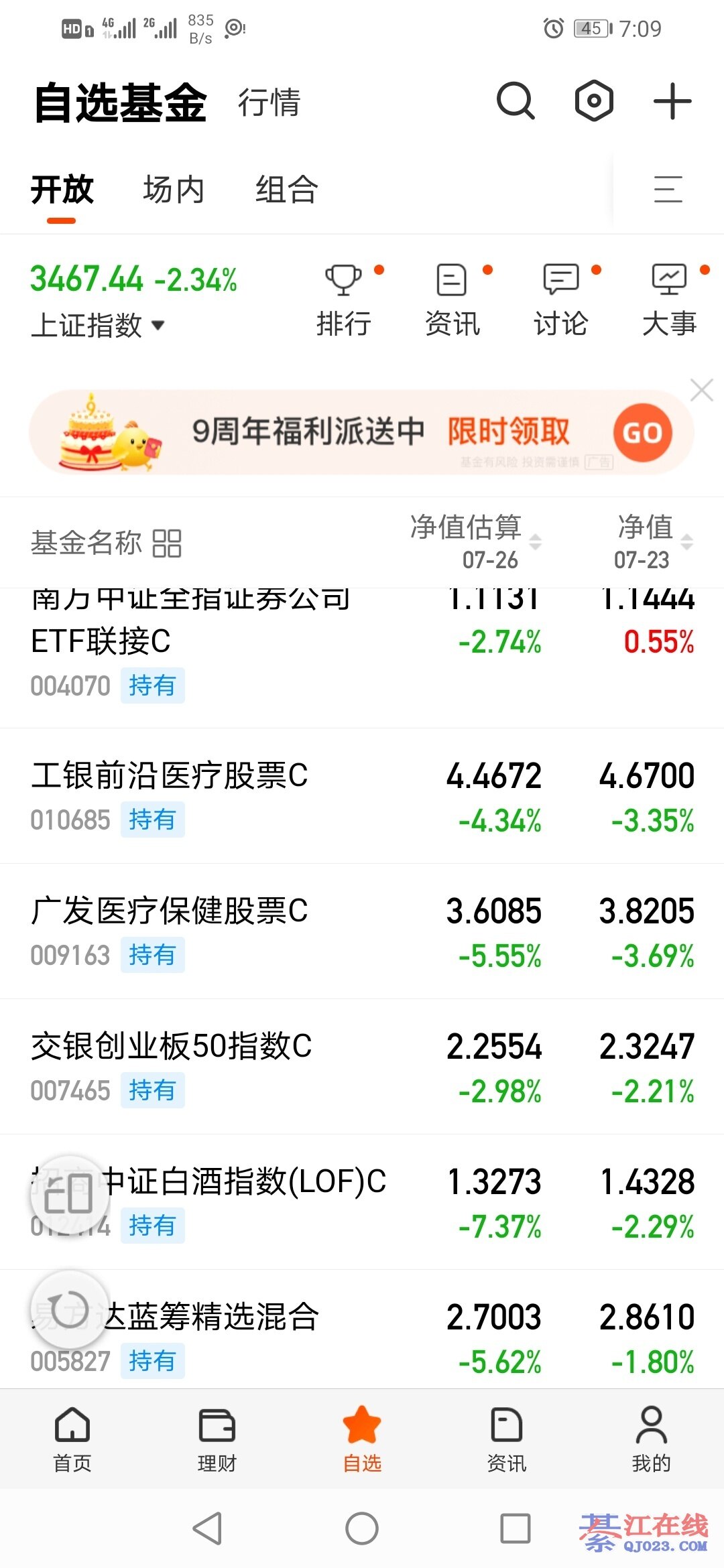Switch to the 理财 tab

coord(217,1439)
